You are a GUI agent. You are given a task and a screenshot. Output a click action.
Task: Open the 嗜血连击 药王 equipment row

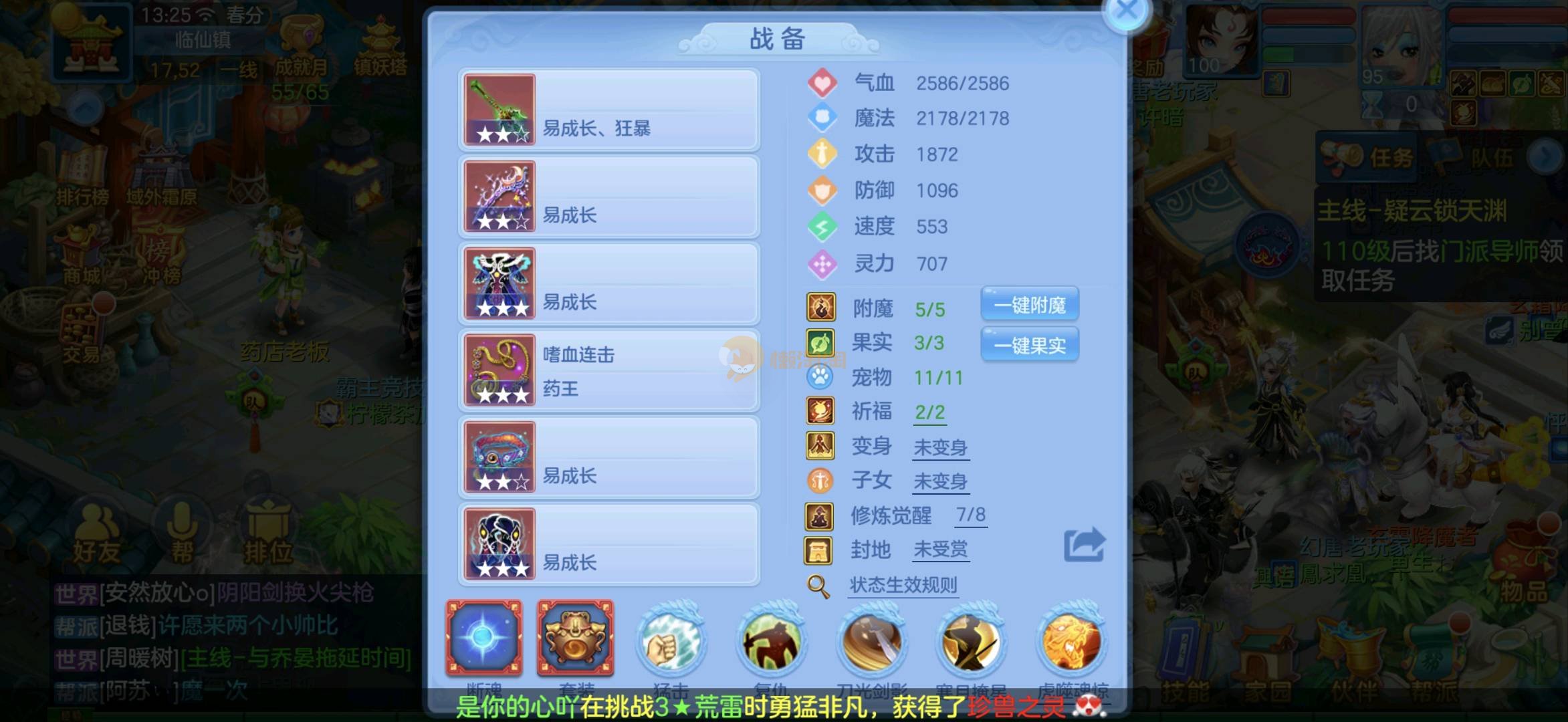pos(608,370)
